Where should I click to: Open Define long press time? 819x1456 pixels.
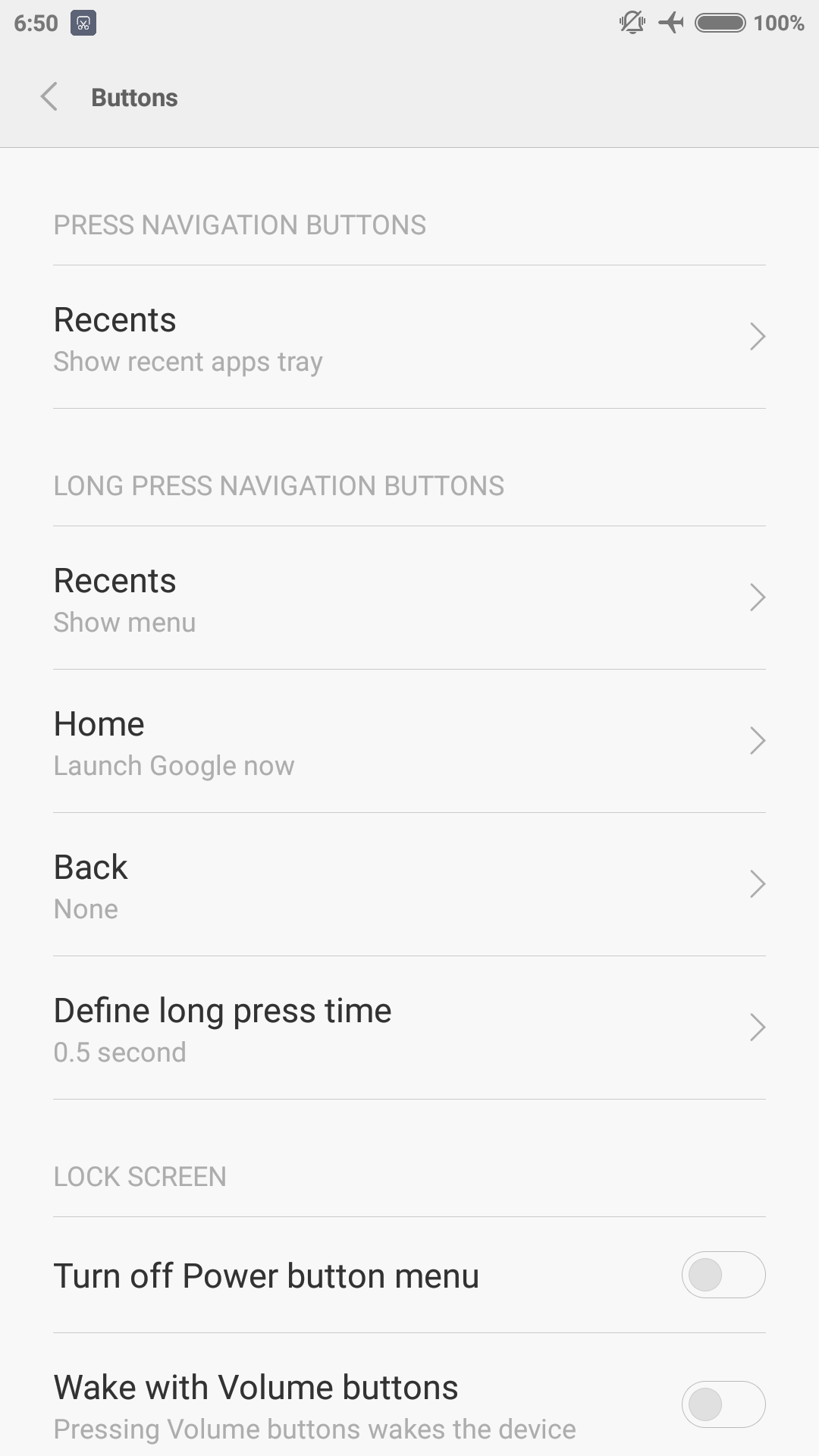coord(409,1028)
